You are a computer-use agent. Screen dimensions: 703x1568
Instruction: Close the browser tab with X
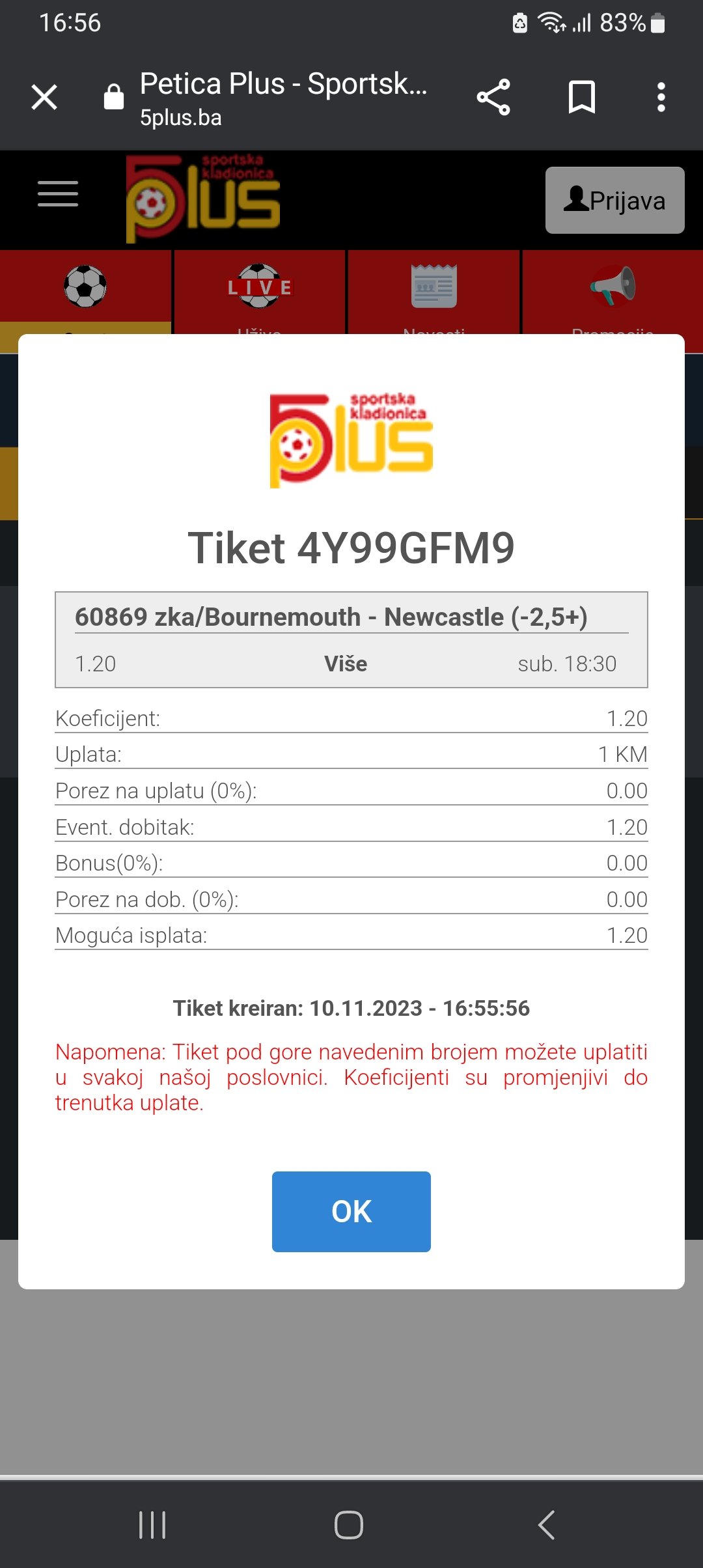tap(44, 98)
